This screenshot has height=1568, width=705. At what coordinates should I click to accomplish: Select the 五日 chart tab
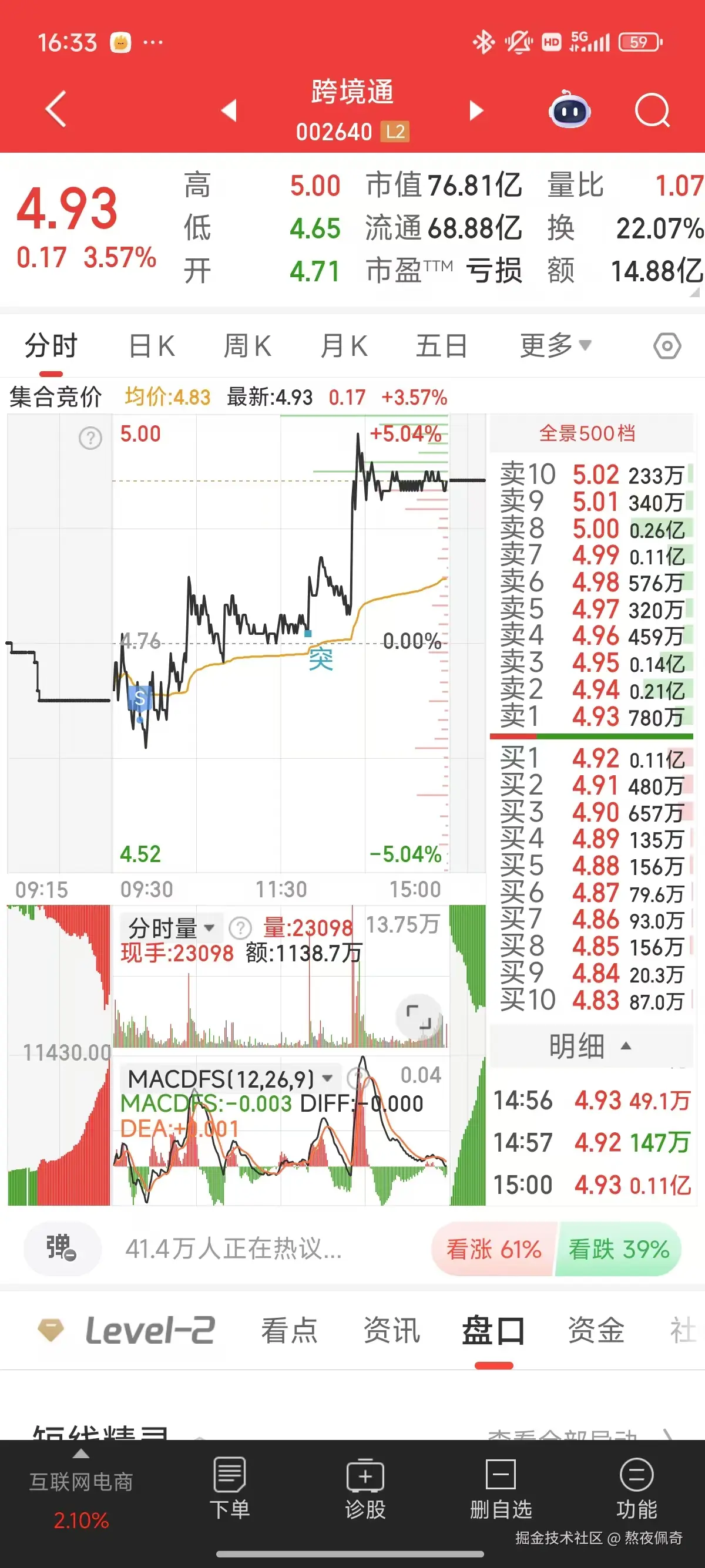pyautogui.click(x=441, y=346)
